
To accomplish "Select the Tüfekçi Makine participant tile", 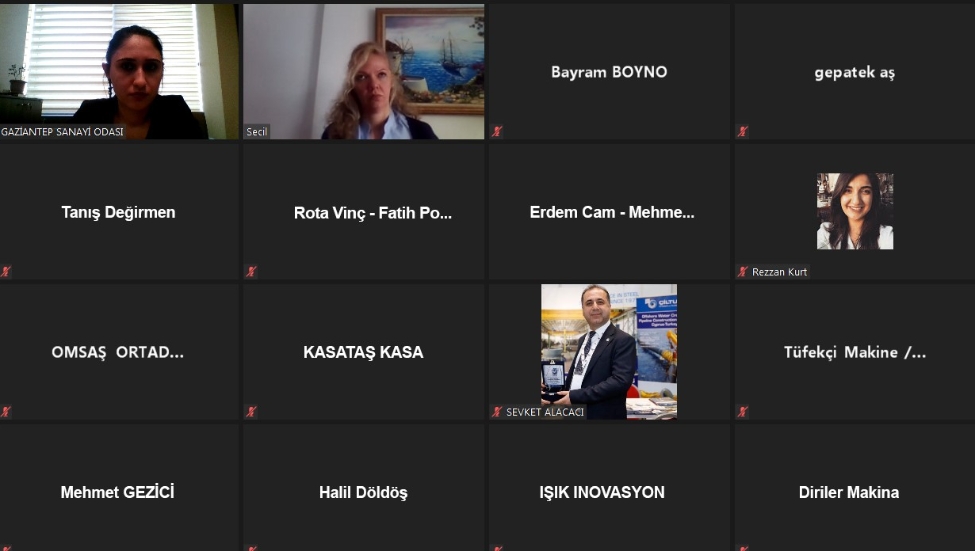I will (x=854, y=352).
